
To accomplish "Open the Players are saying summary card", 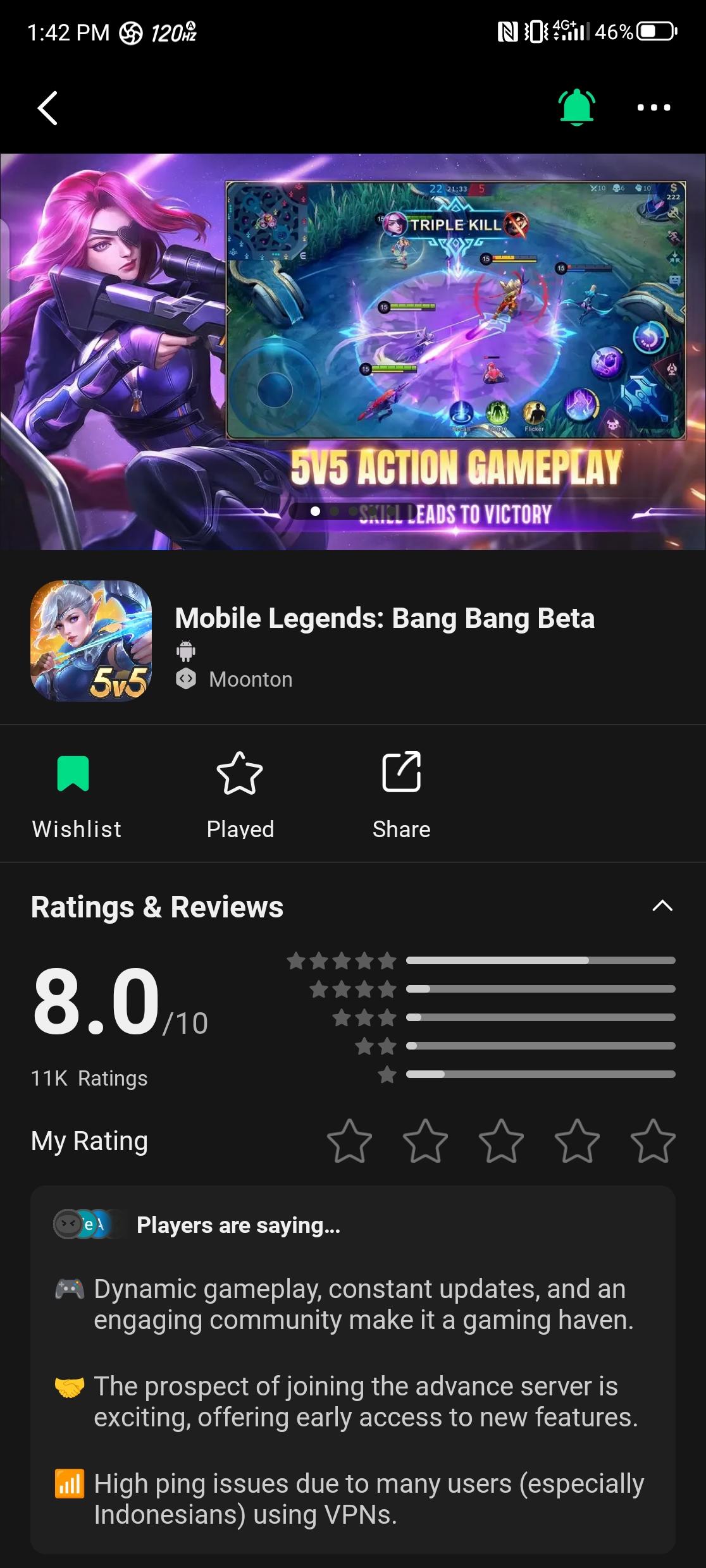I will click(x=353, y=1369).
